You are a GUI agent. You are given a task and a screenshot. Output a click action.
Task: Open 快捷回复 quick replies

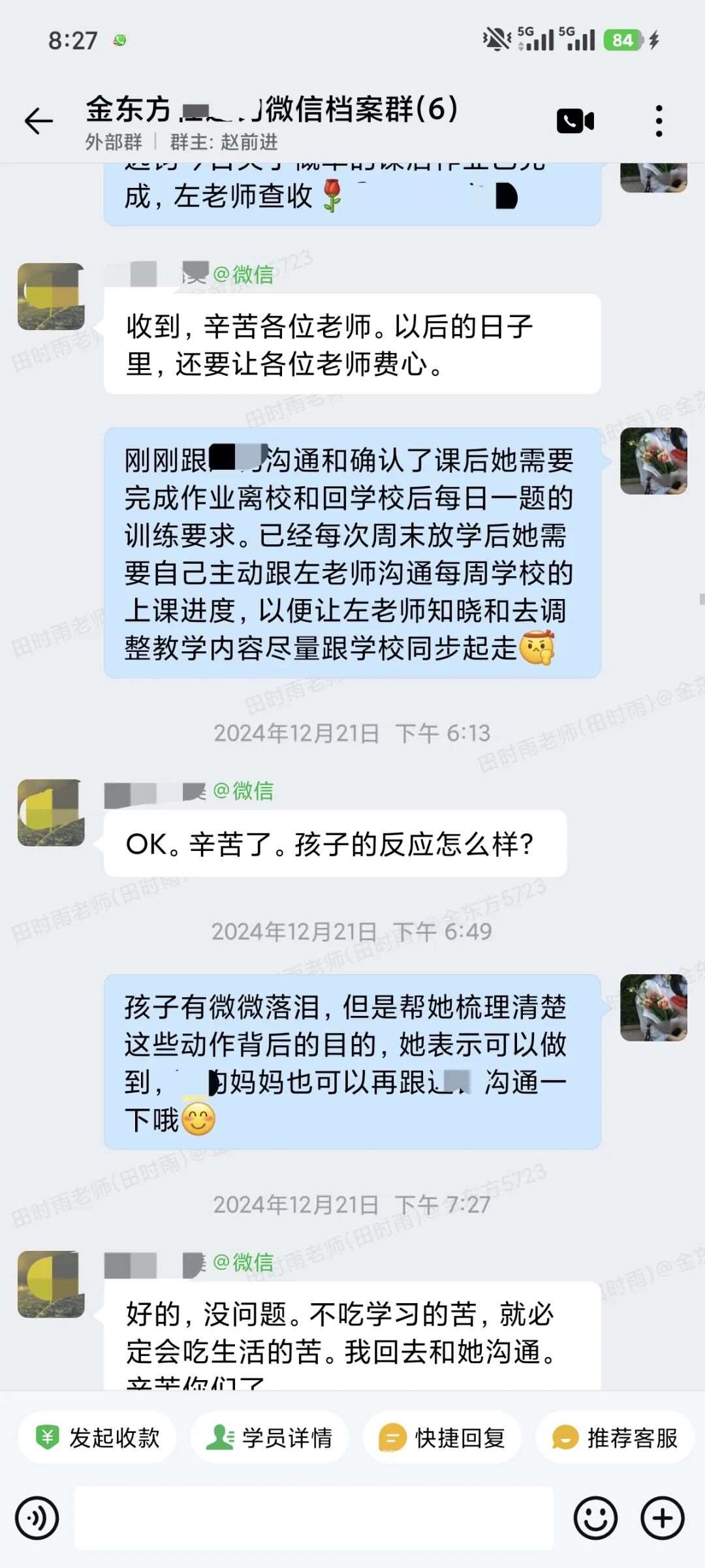pos(443,1437)
